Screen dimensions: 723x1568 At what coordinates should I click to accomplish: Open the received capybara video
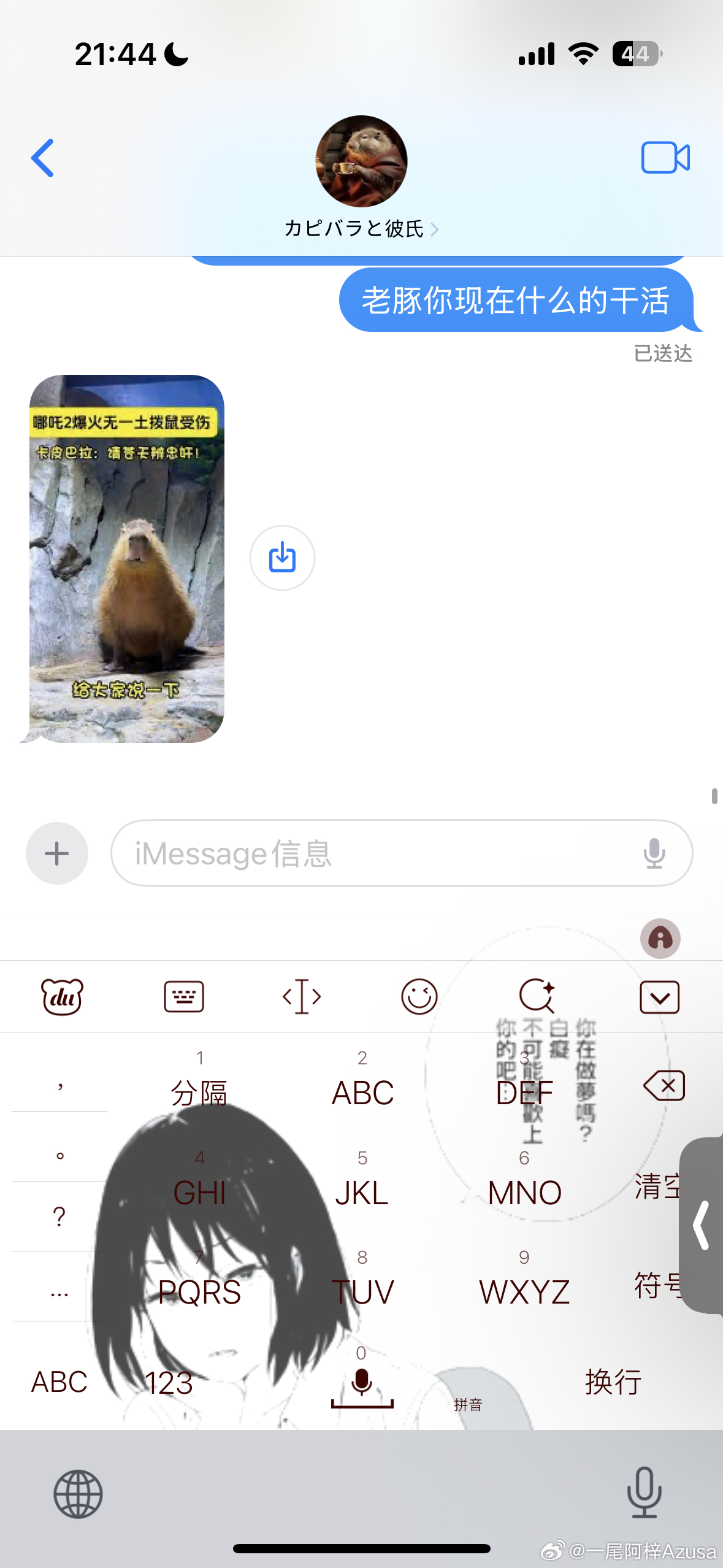(127, 558)
